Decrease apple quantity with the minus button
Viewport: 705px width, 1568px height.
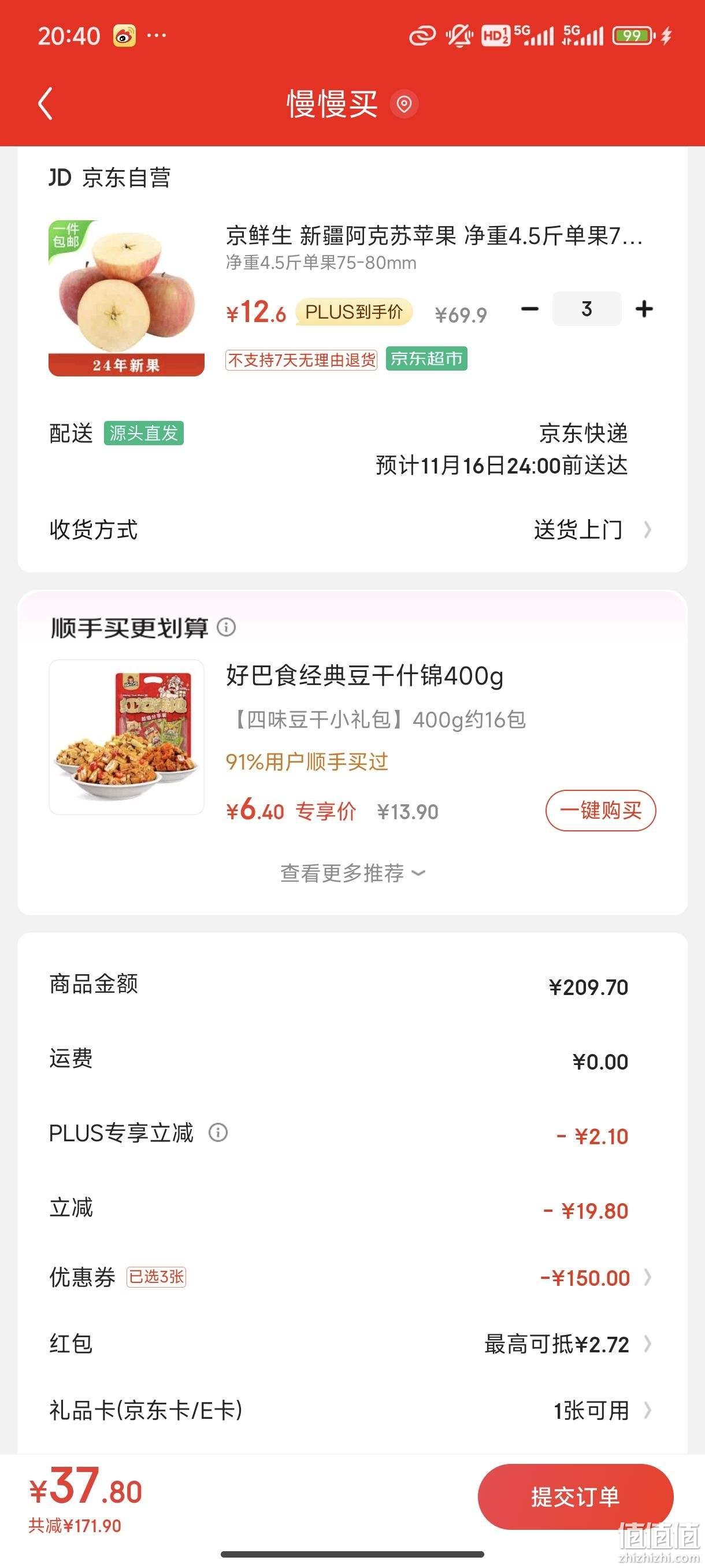coord(530,309)
